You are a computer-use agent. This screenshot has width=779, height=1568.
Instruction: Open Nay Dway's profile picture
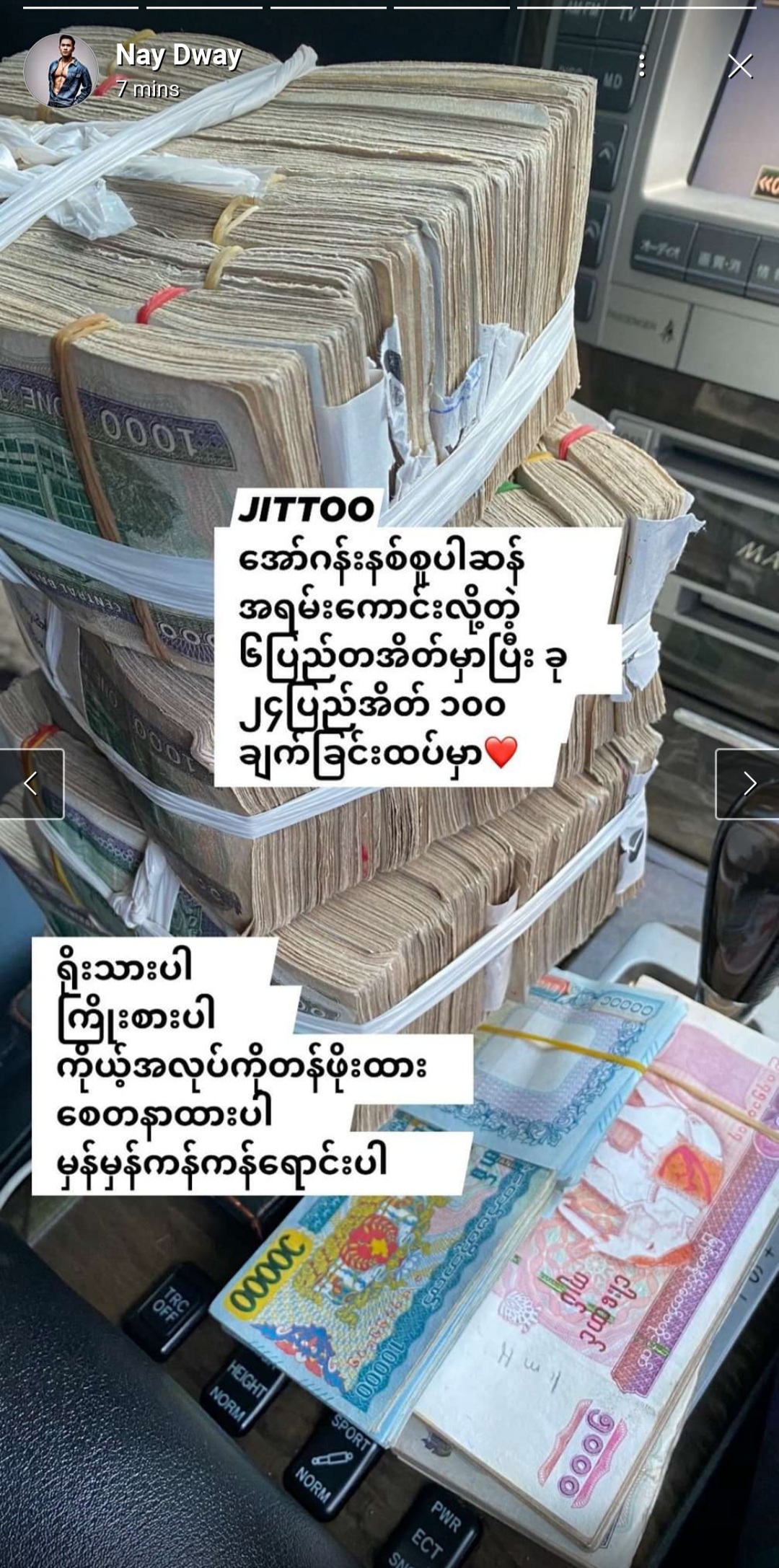point(61,71)
